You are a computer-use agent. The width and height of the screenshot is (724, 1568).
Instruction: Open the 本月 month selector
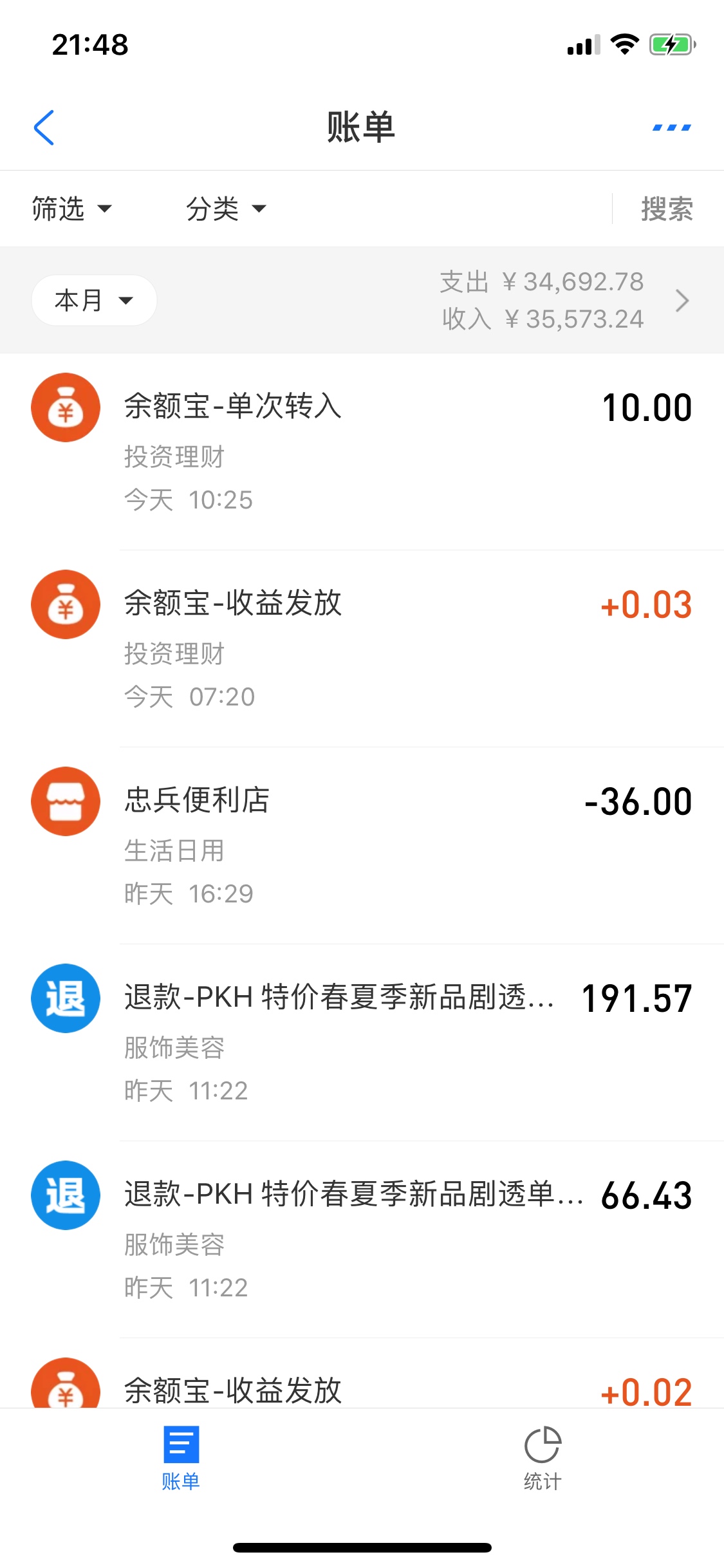(94, 300)
